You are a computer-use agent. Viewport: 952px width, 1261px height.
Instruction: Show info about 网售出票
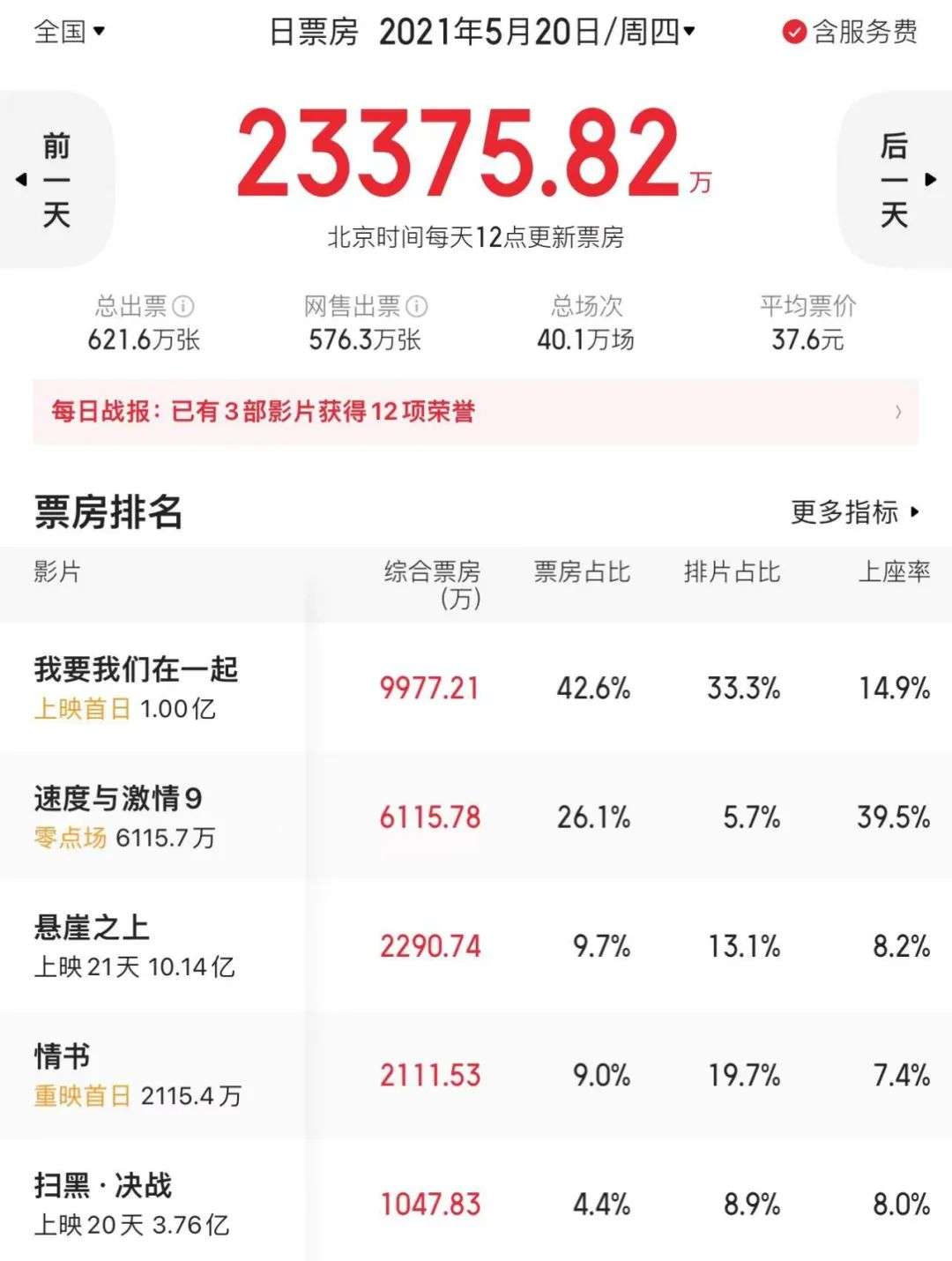pos(417,307)
